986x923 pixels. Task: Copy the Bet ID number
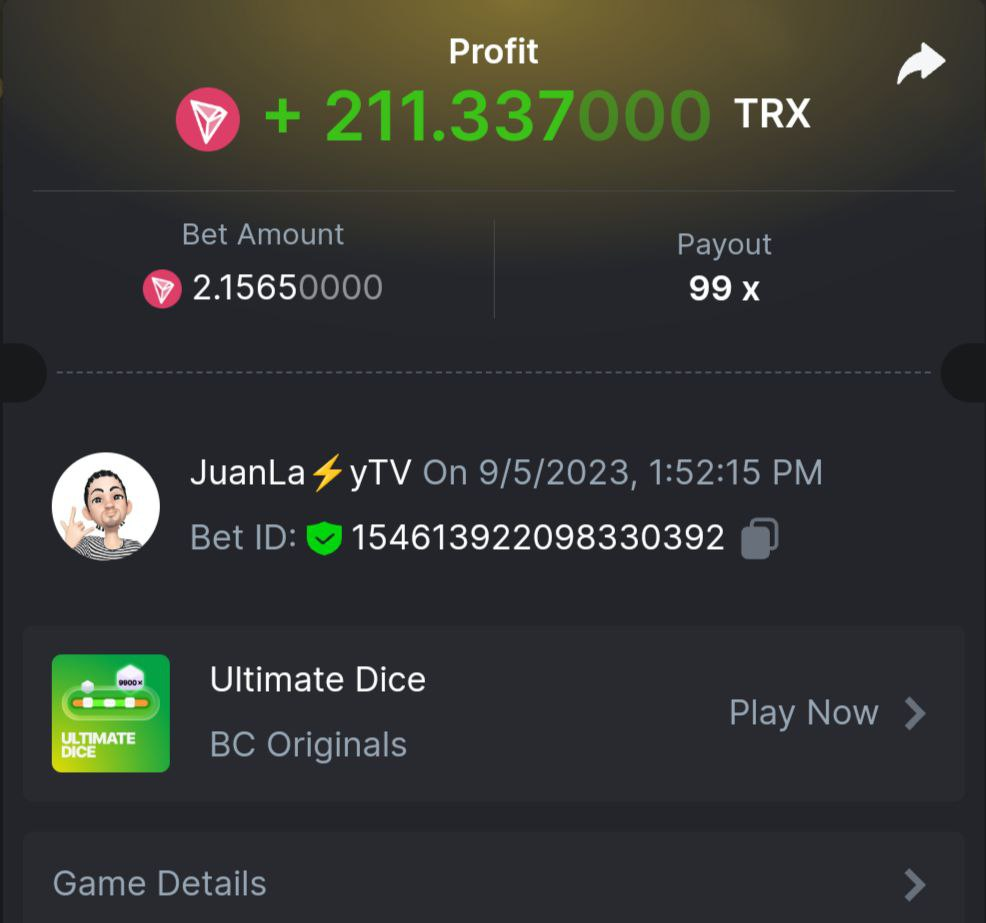[759, 537]
